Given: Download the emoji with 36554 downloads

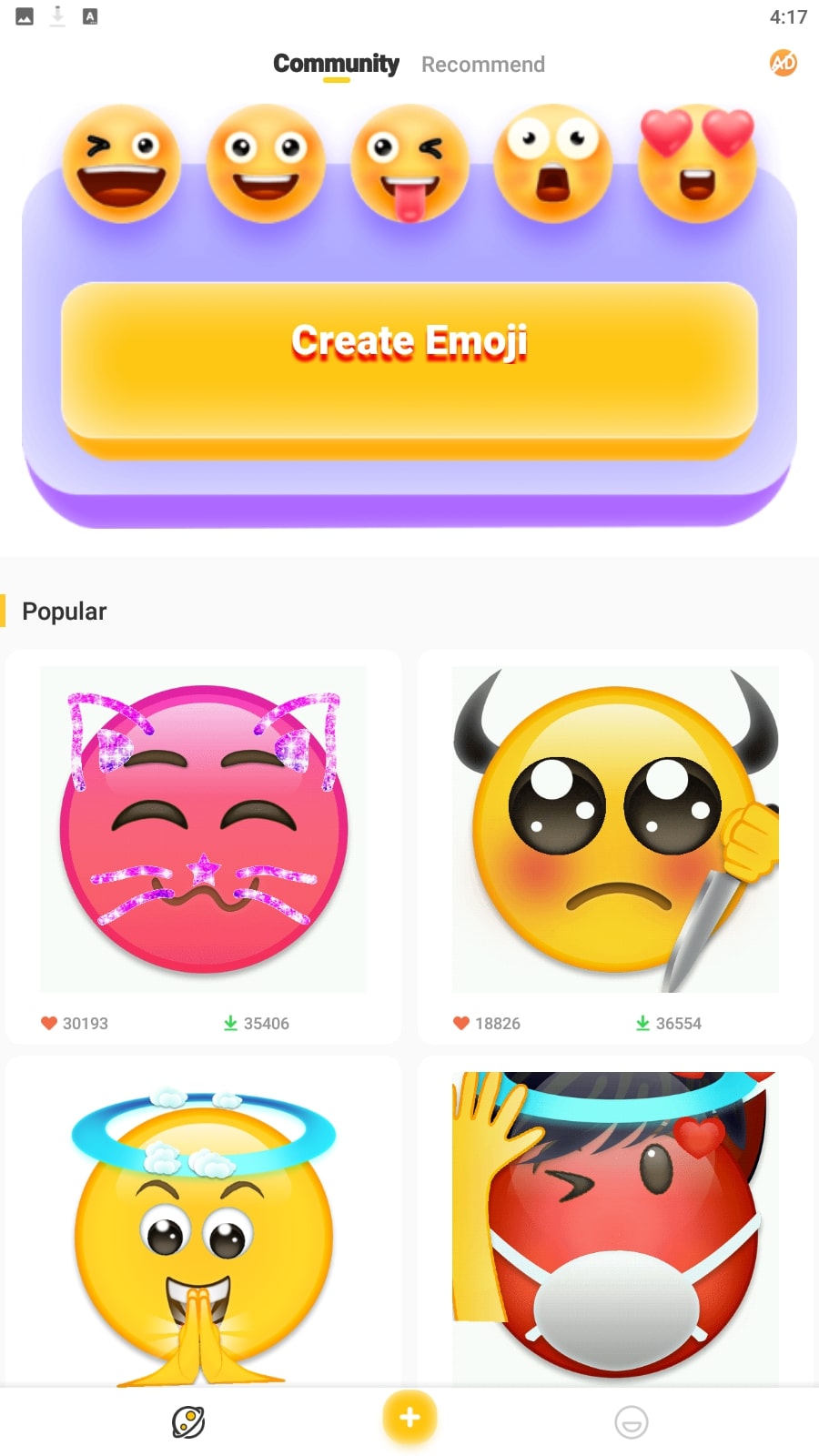Looking at the screenshot, I should coord(669,1023).
